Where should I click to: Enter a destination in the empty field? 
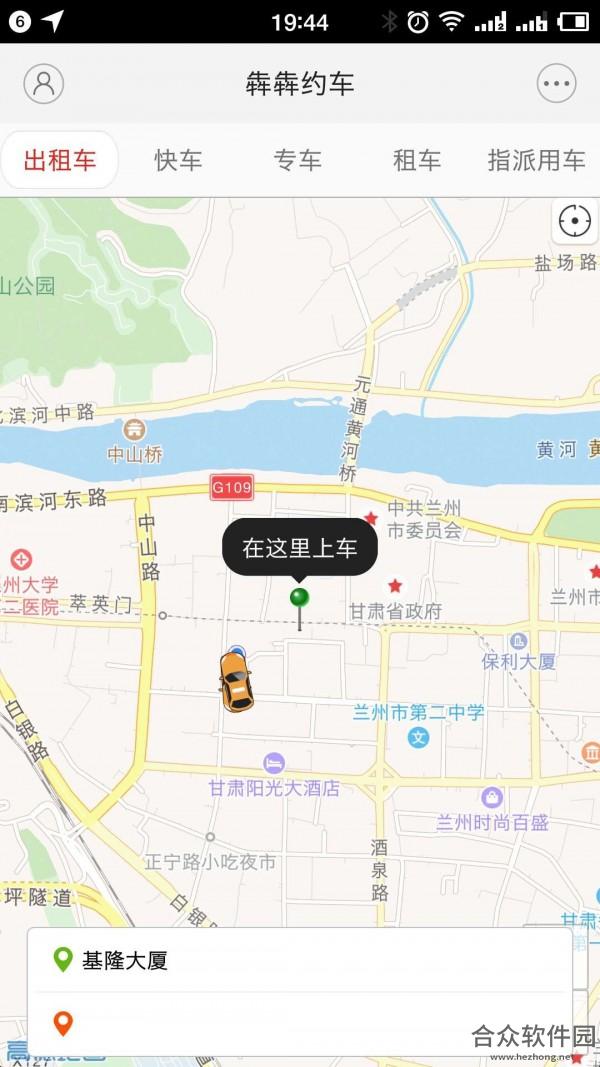coord(300,1023)
